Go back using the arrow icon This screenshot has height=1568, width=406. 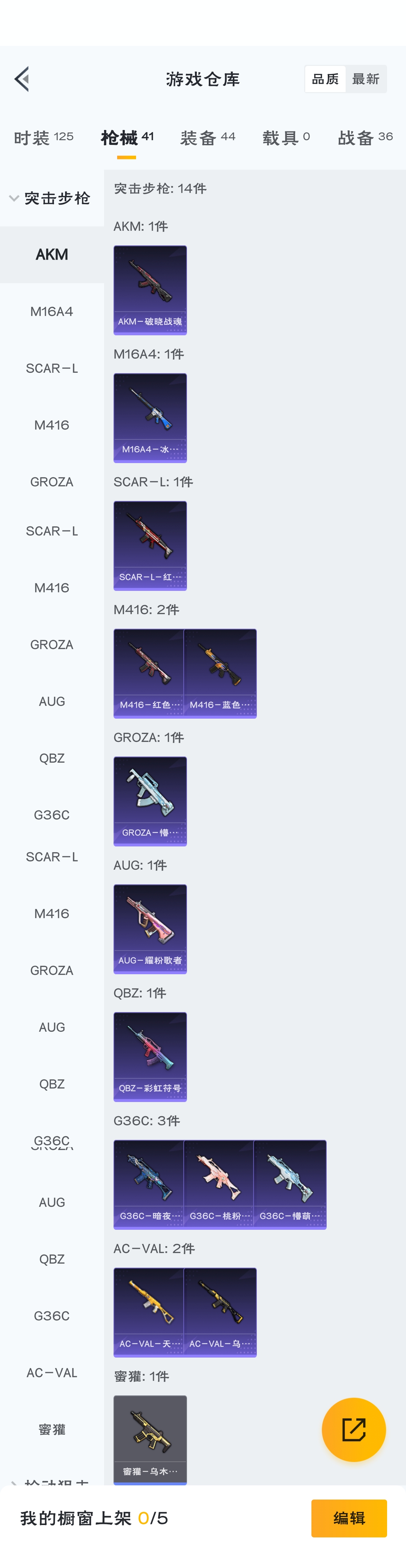coord(22,79)
